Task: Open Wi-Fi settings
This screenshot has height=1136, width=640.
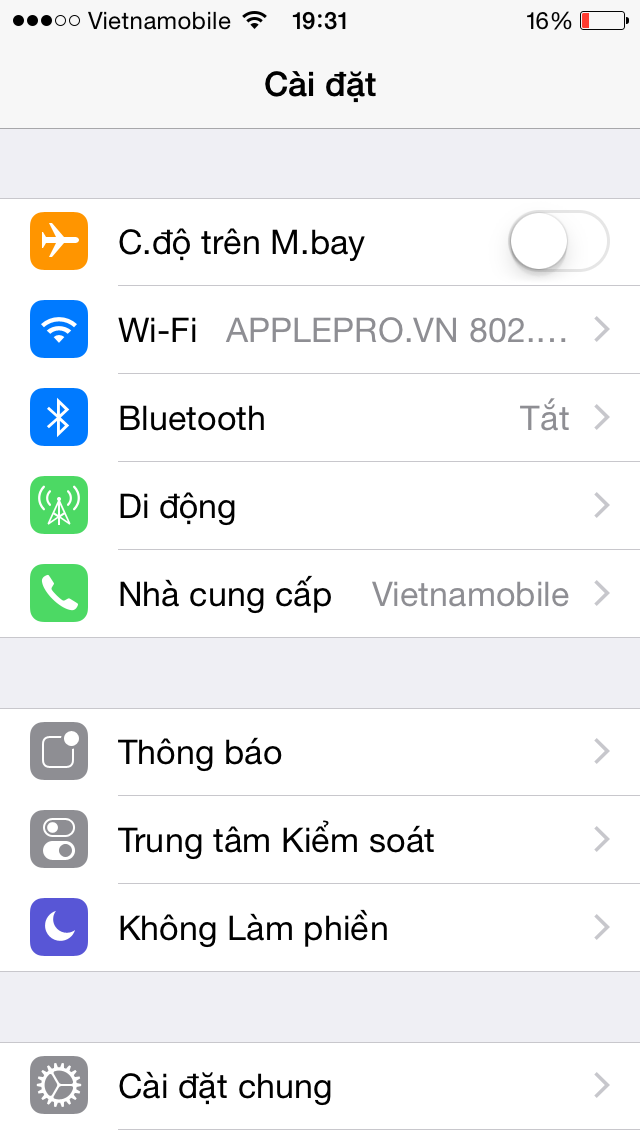Action: click(x=320, y=330)
